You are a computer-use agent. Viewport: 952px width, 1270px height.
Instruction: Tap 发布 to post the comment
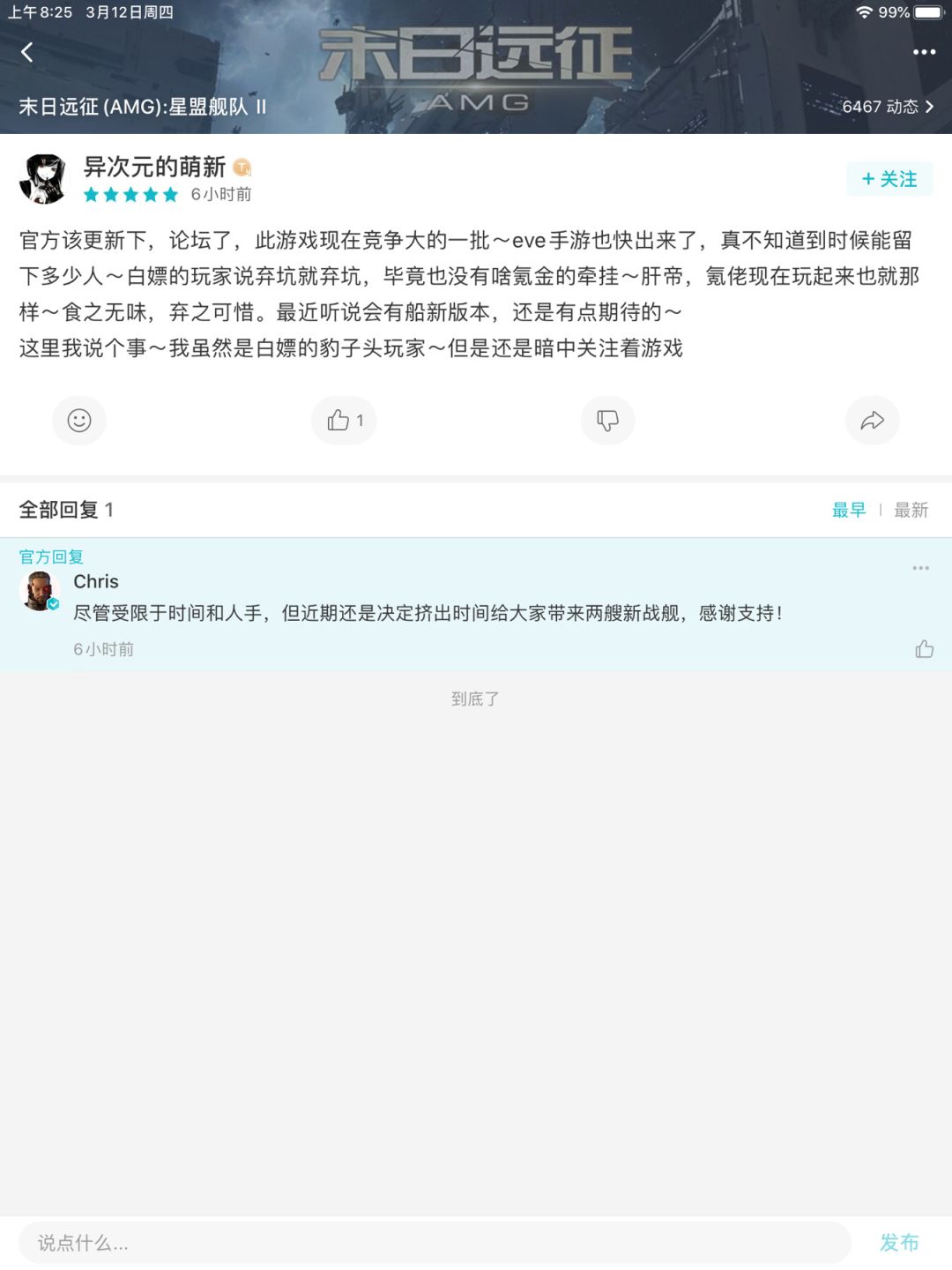(899, 1243)
